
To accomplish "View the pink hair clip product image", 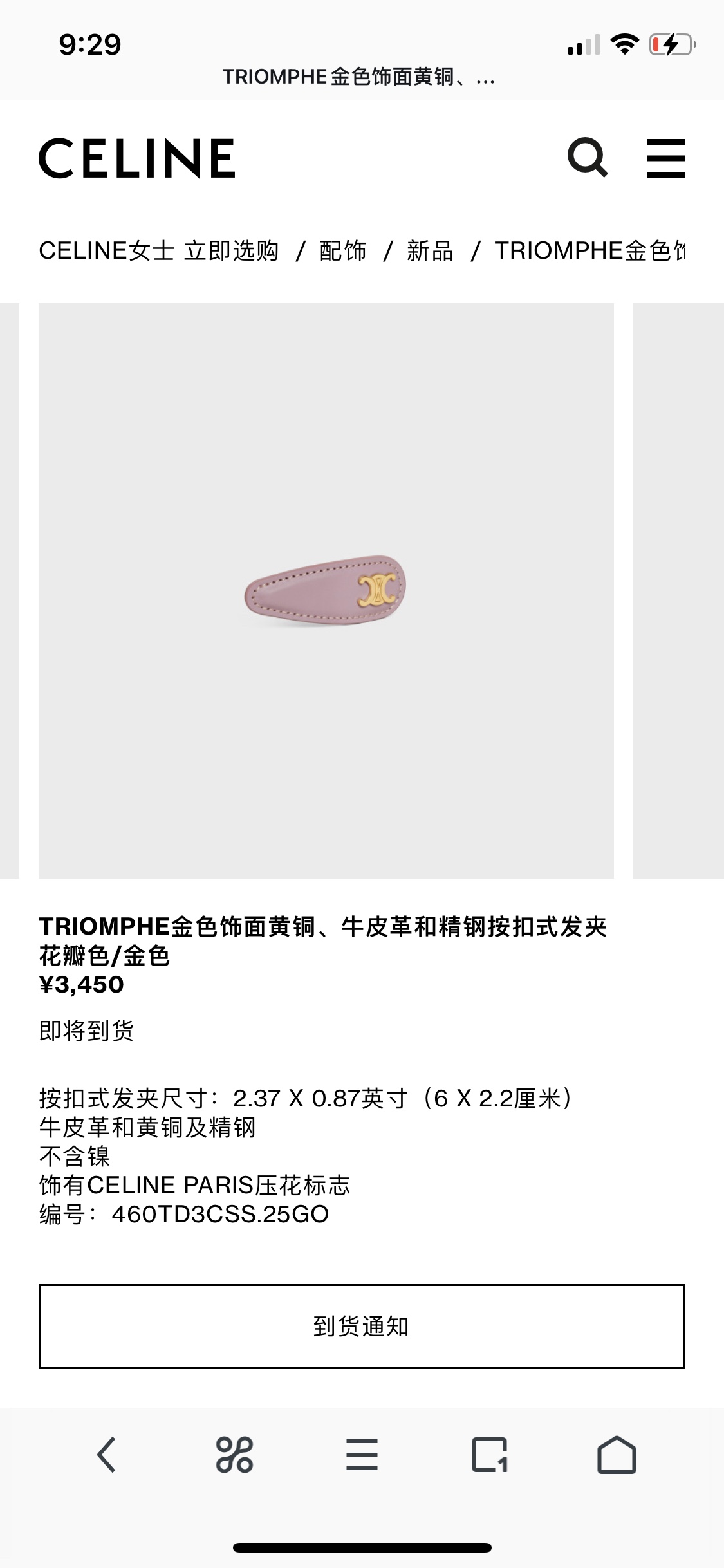I will tap(326, 590).
